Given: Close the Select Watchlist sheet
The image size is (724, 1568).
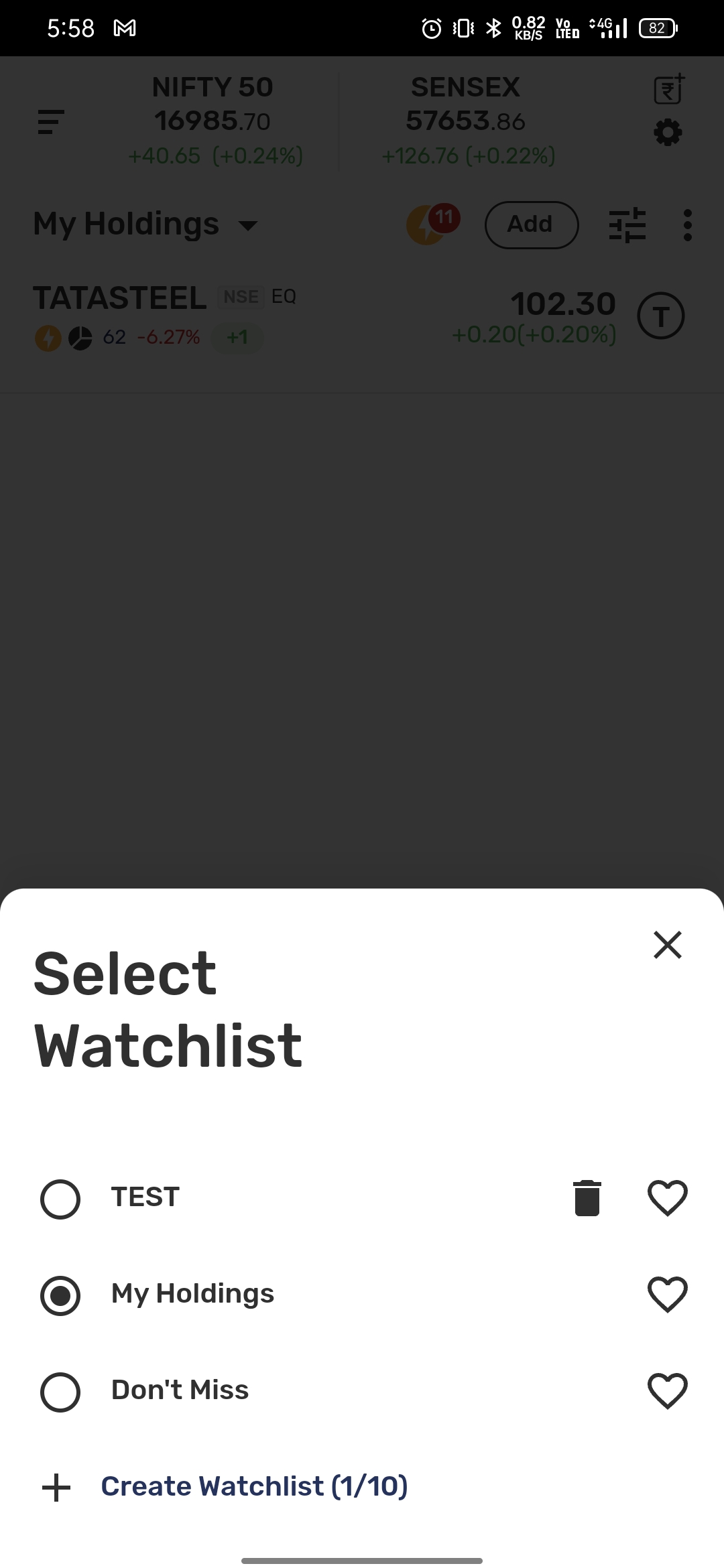Looking at the screenshot, I should (x=667, y=945).
